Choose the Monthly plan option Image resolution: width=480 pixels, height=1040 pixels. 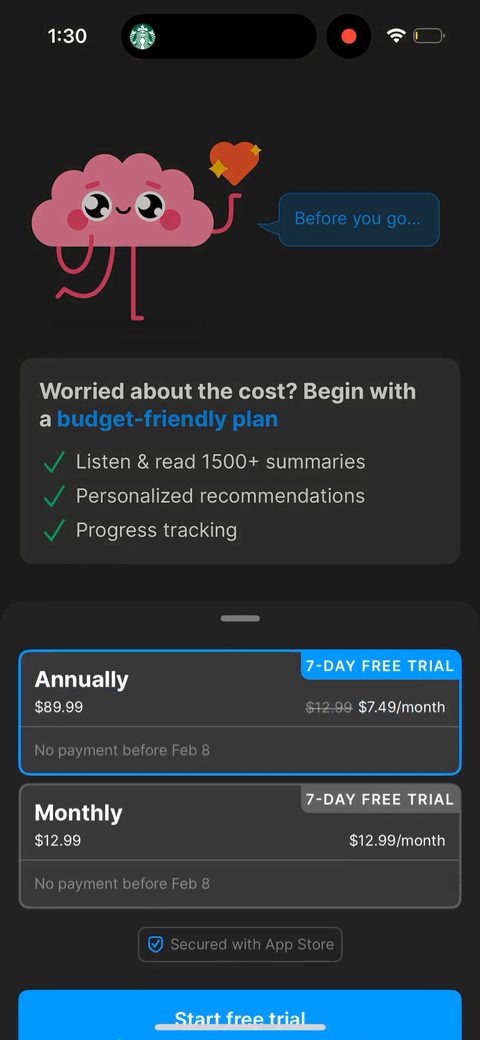pos(240,846)
